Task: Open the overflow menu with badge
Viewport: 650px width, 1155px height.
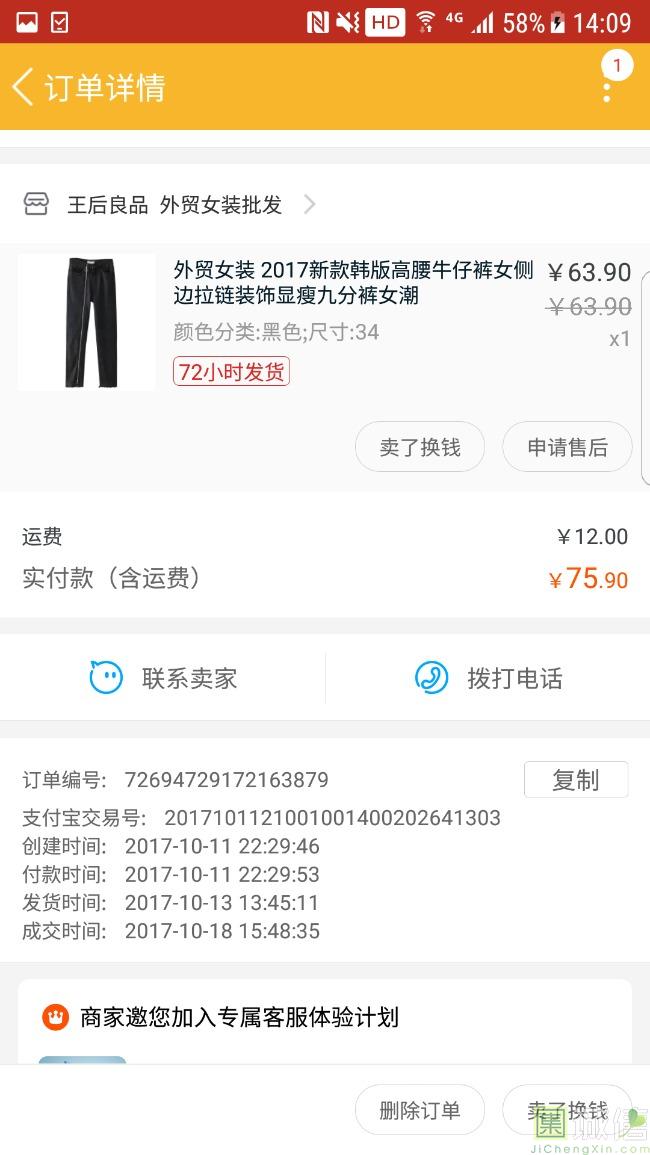Action: [607, 88]
